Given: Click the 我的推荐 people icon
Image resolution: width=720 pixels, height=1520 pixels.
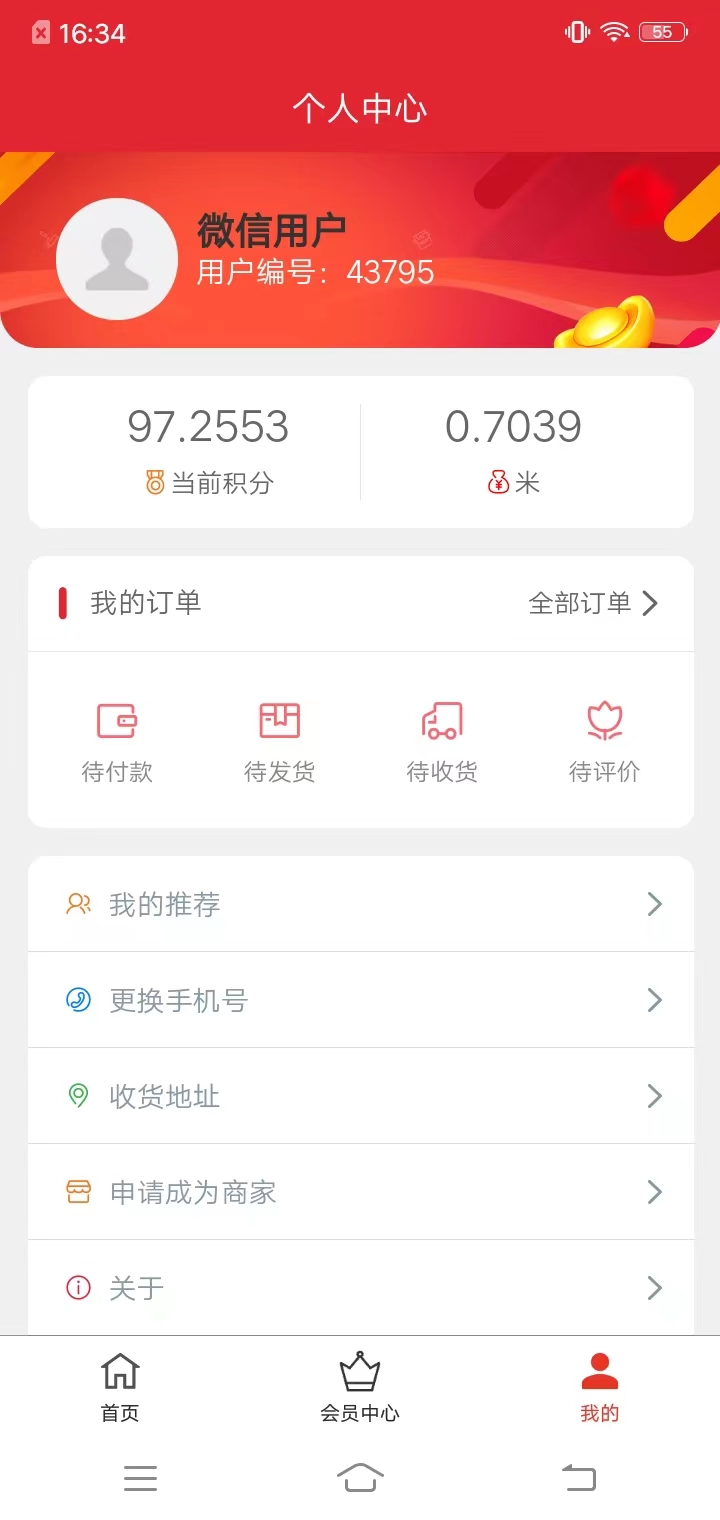Looking at the screenshot, I should (x=78, y=903).
